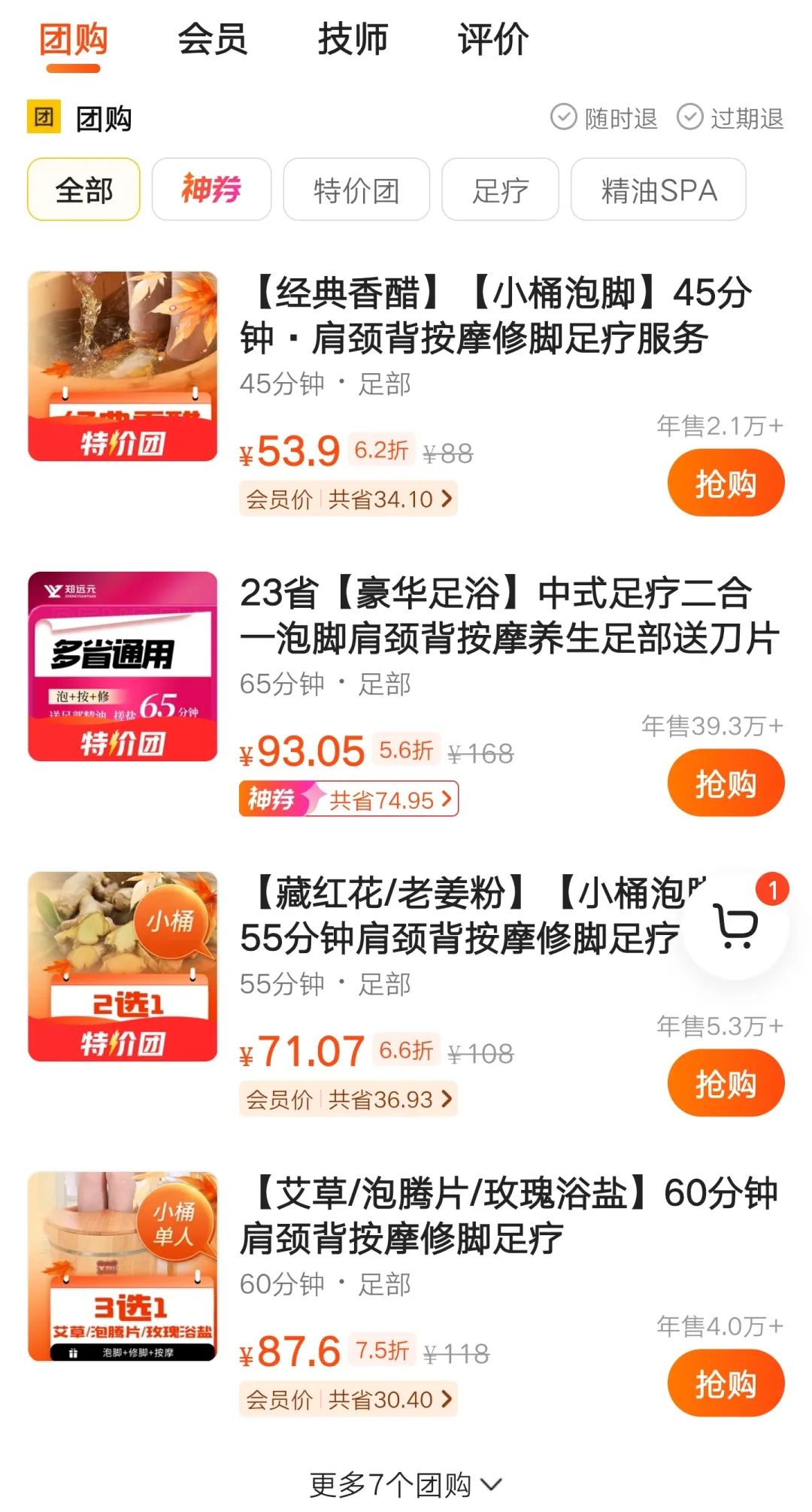Grab the 藏红花/老姜粉 55分钟 deal
812x1512 pixels.
(x=726, y=1083)
